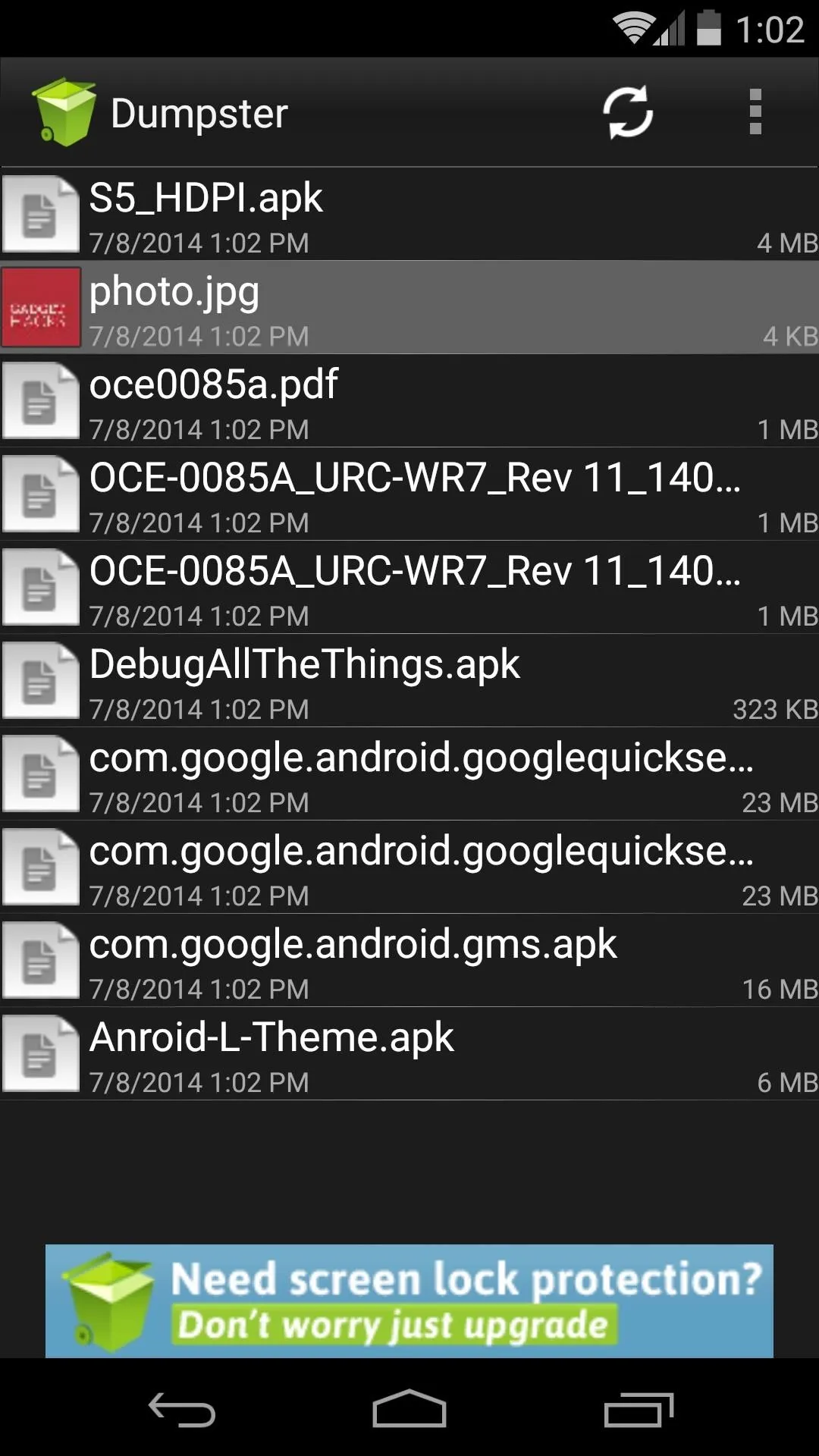Open the recent apps view

639,1410
